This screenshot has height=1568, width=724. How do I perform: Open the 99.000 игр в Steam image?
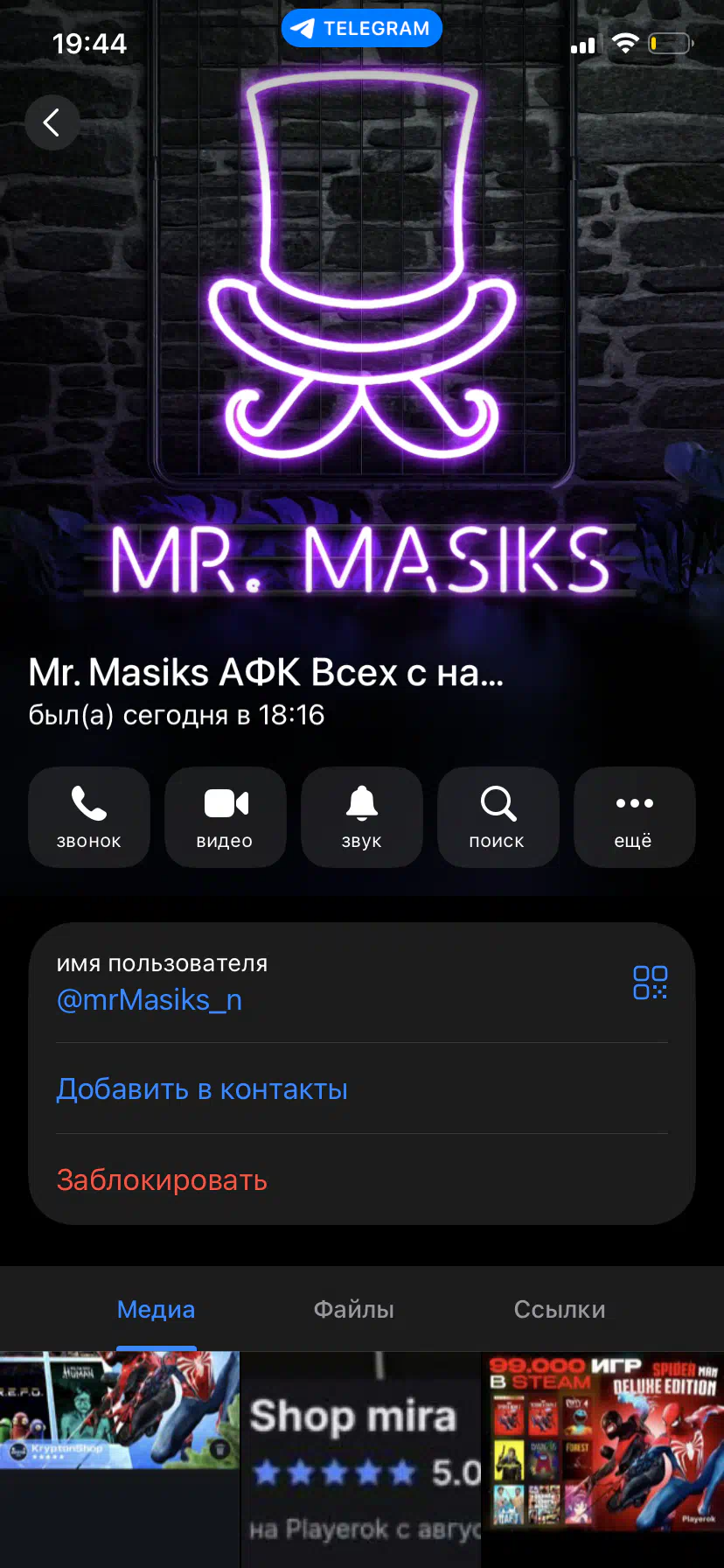tap(603, 1442)
